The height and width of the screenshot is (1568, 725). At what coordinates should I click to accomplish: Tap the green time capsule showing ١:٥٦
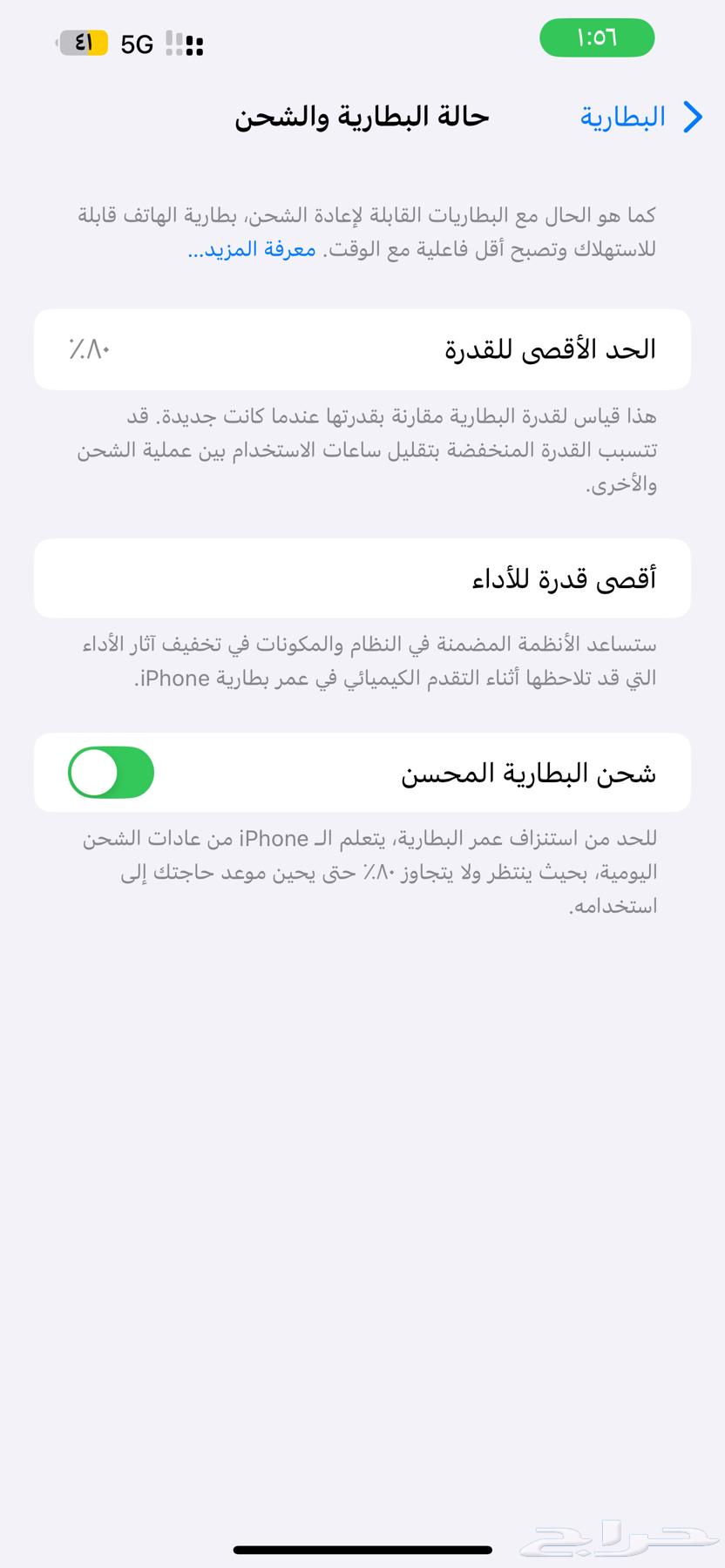(597, 37)
